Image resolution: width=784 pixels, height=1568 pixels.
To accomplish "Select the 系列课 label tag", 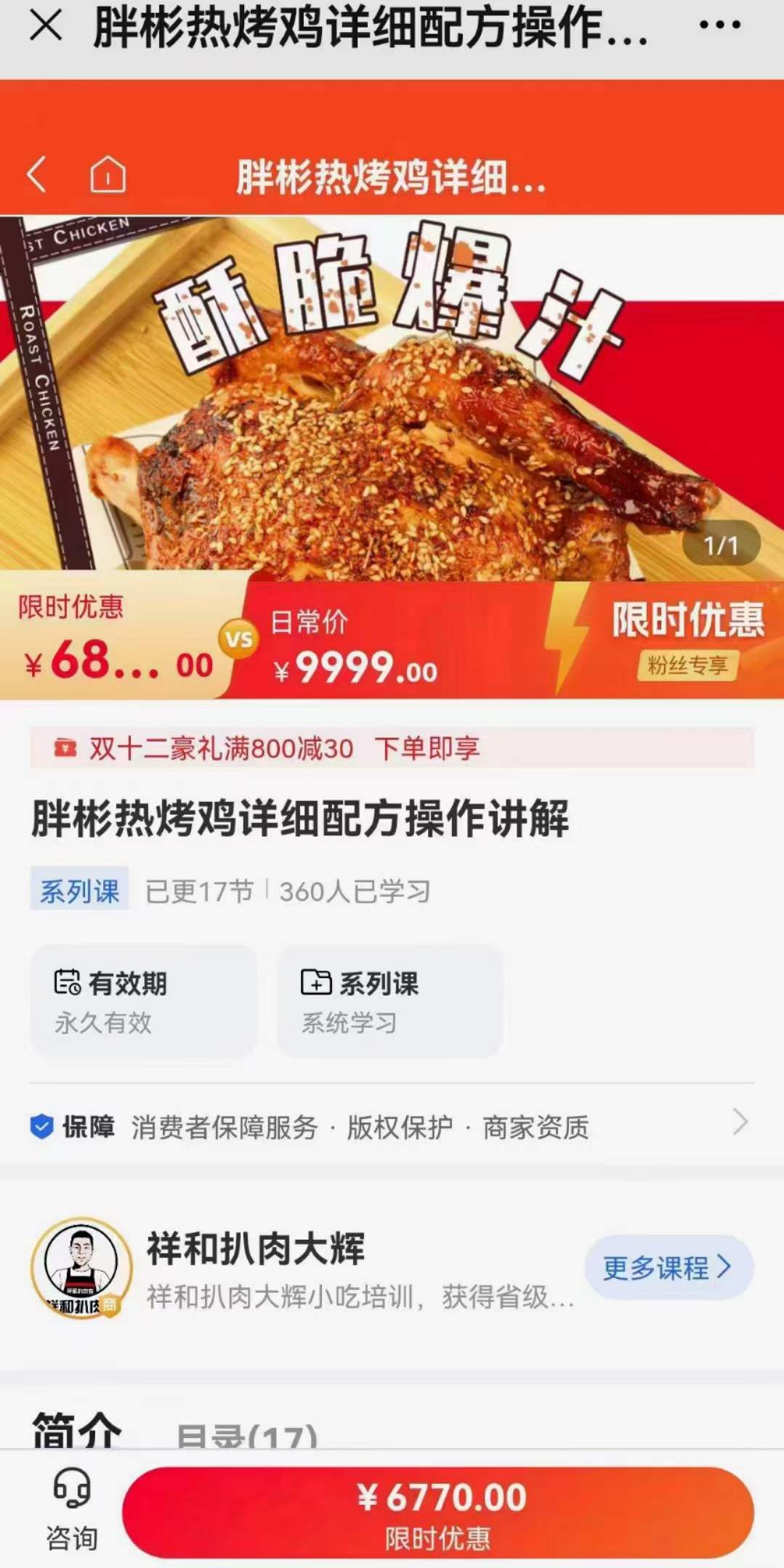I will [x=78, y=891].
